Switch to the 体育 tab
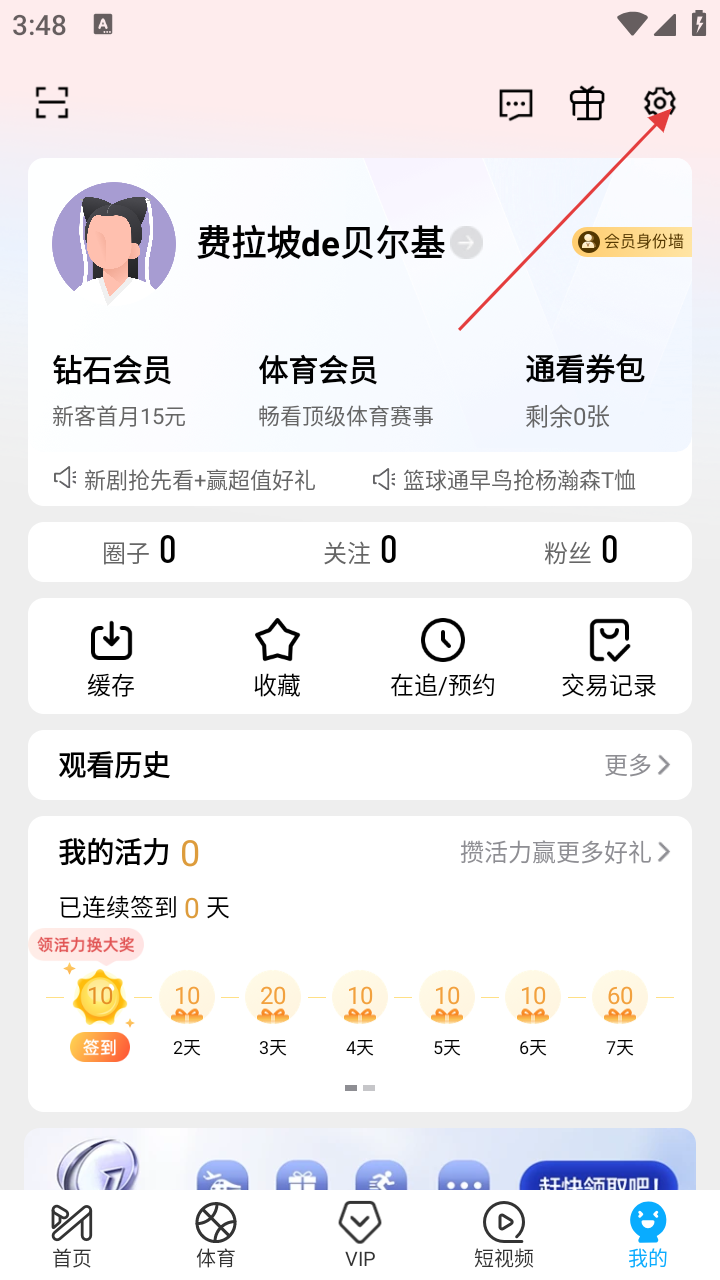The image size is (720, 1280). (216, 1235)
